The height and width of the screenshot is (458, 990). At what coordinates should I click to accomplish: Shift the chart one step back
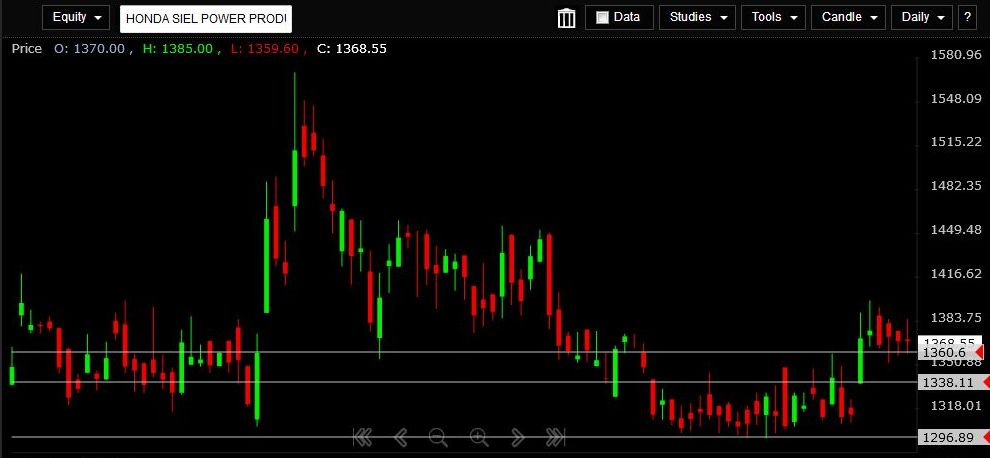point(401,436)
